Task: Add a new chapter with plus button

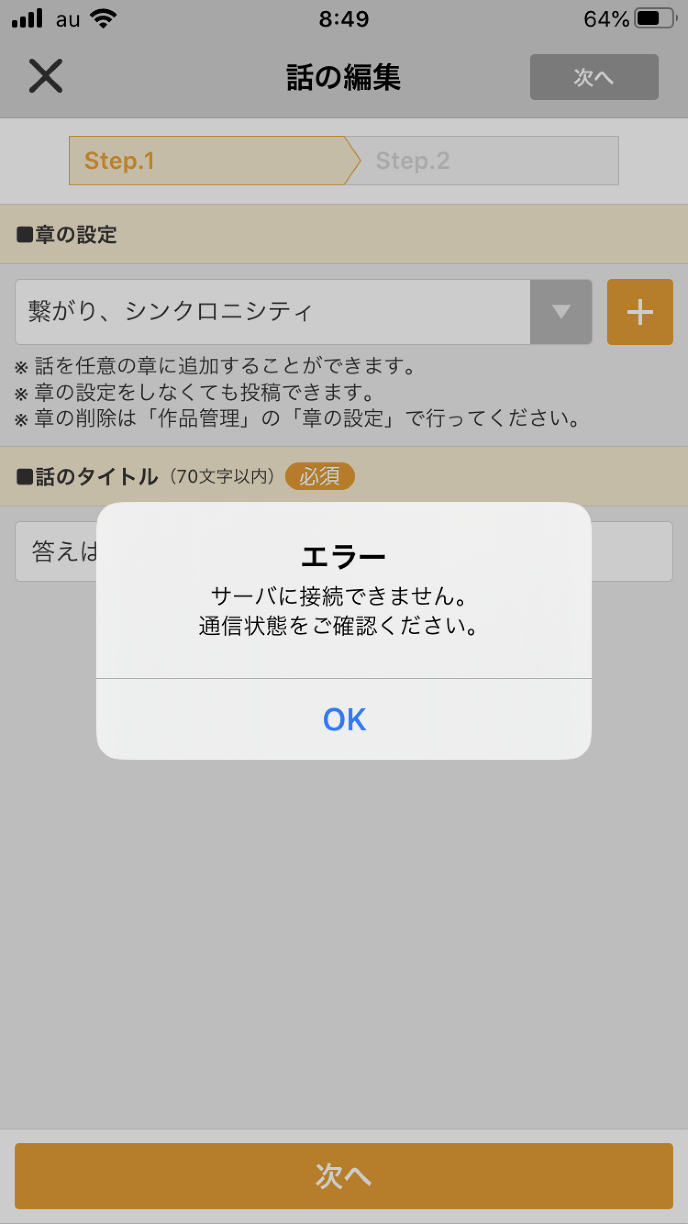Action: [640, 312]
